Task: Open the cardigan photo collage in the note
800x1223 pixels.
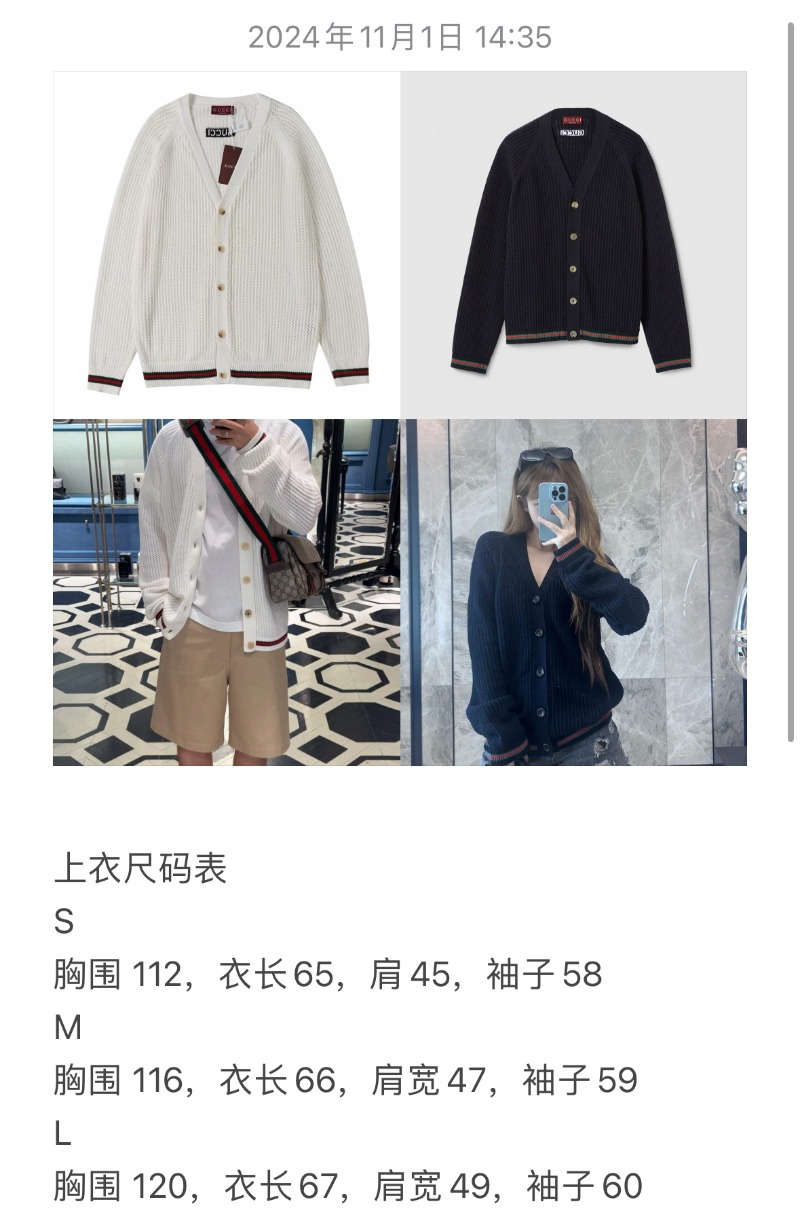Action: [400, 418]
